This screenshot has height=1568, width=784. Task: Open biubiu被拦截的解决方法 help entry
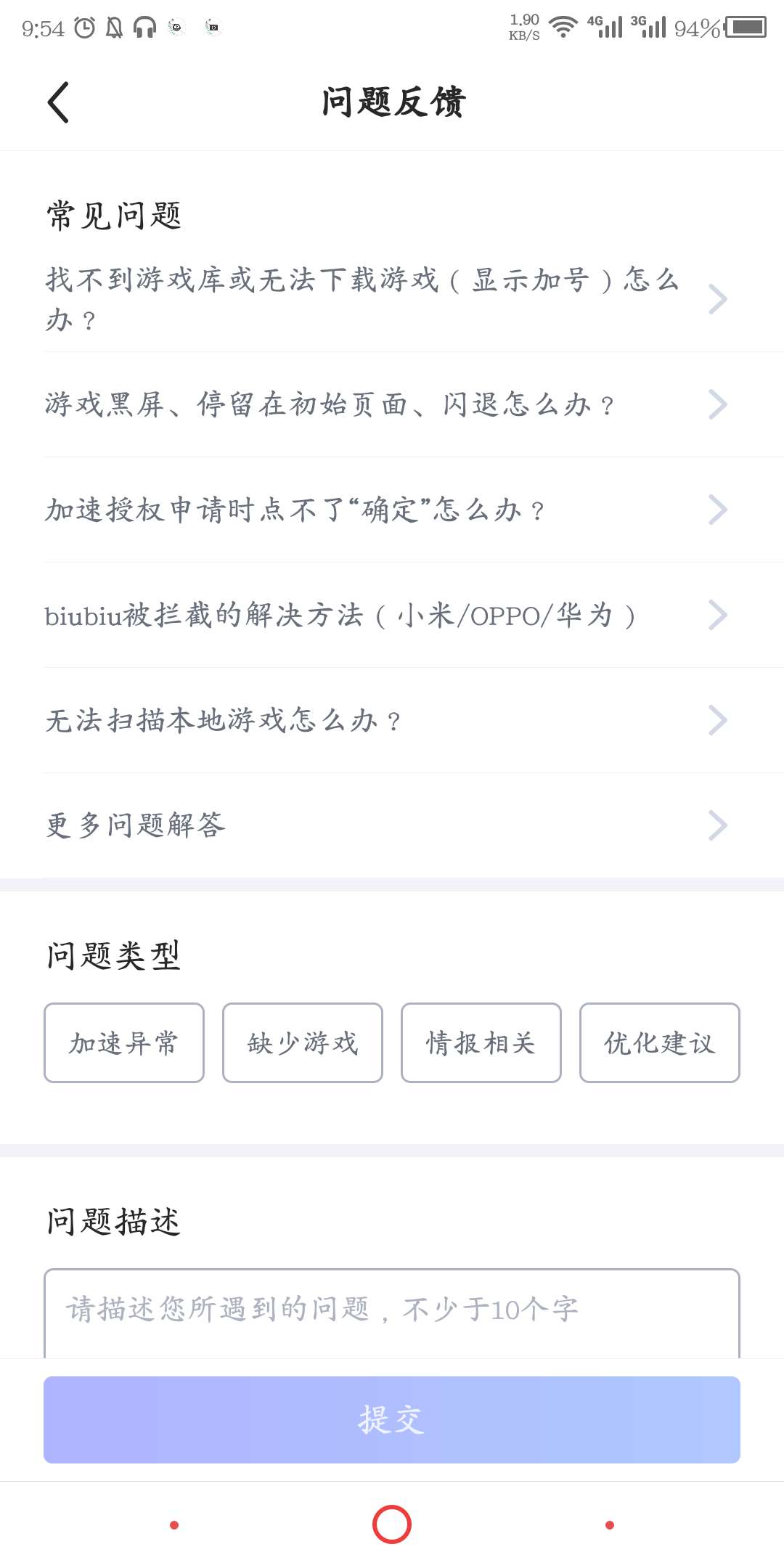click(x=385, y=615)
